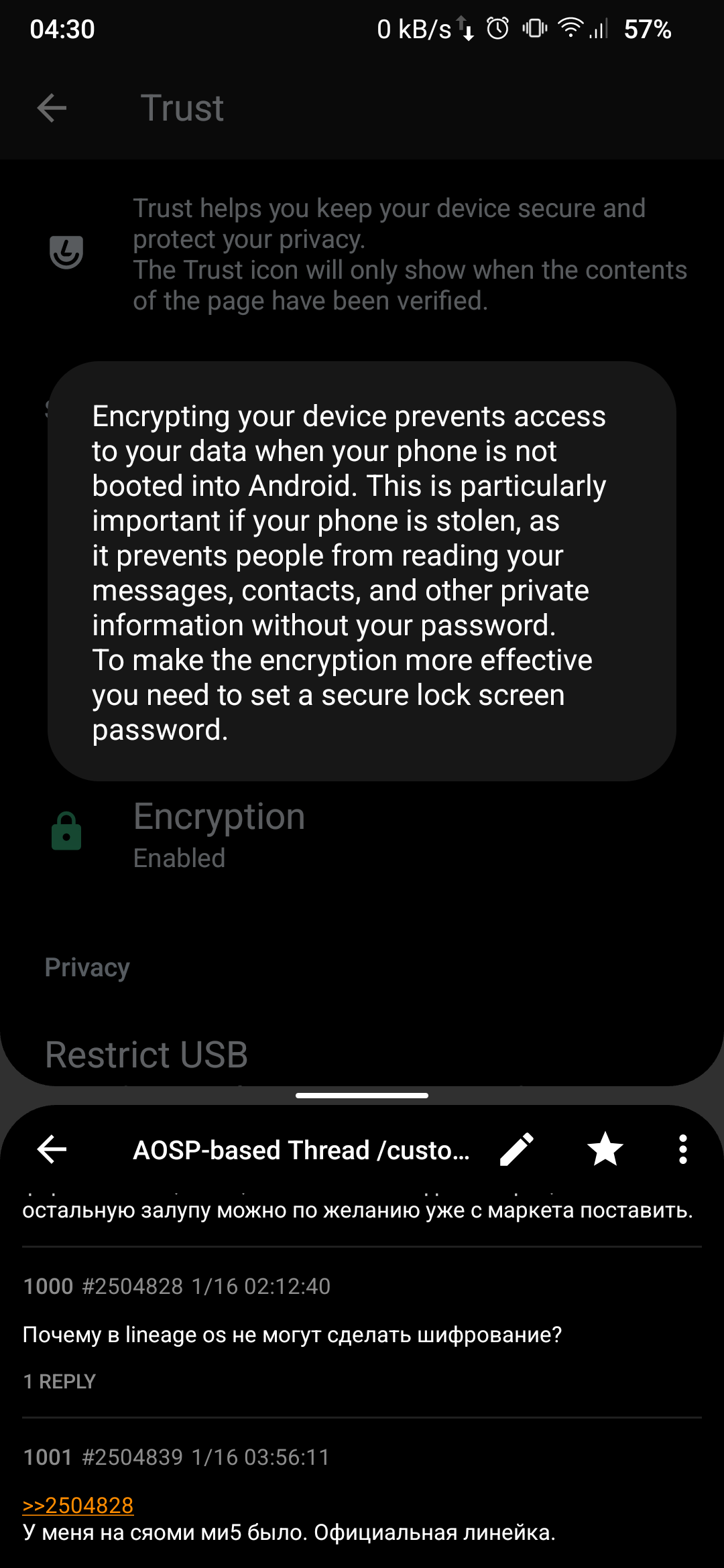View the 1 REPLY under post 1000
The height and width of the screenshot is (1568, 724).
click(60, 1381)
